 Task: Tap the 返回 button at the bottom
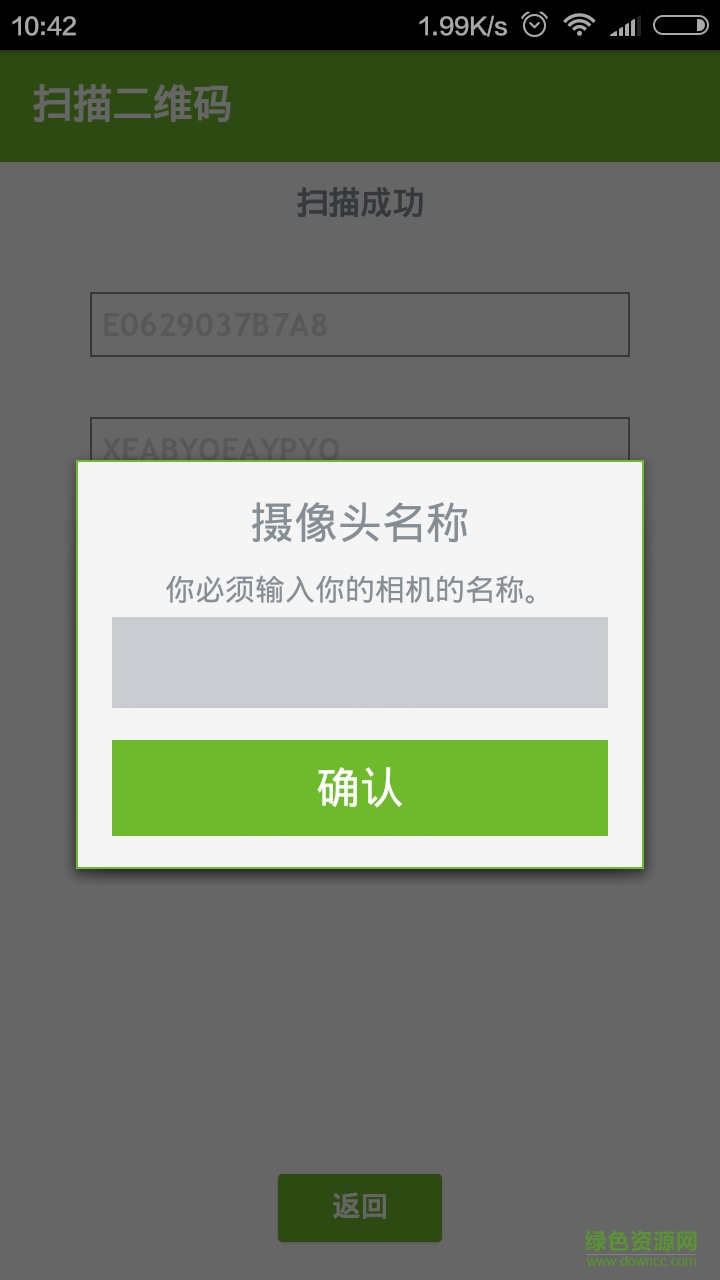[360, 1207]
